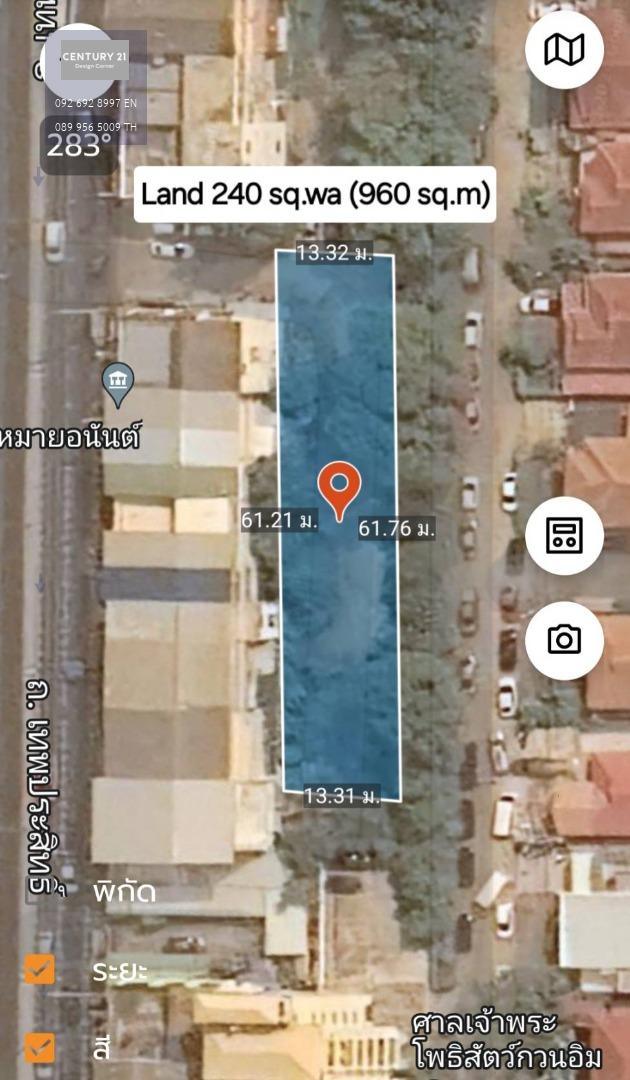Uncheck the ระยะ distance checkbox

pyautogui.click(x=40, y=969)
